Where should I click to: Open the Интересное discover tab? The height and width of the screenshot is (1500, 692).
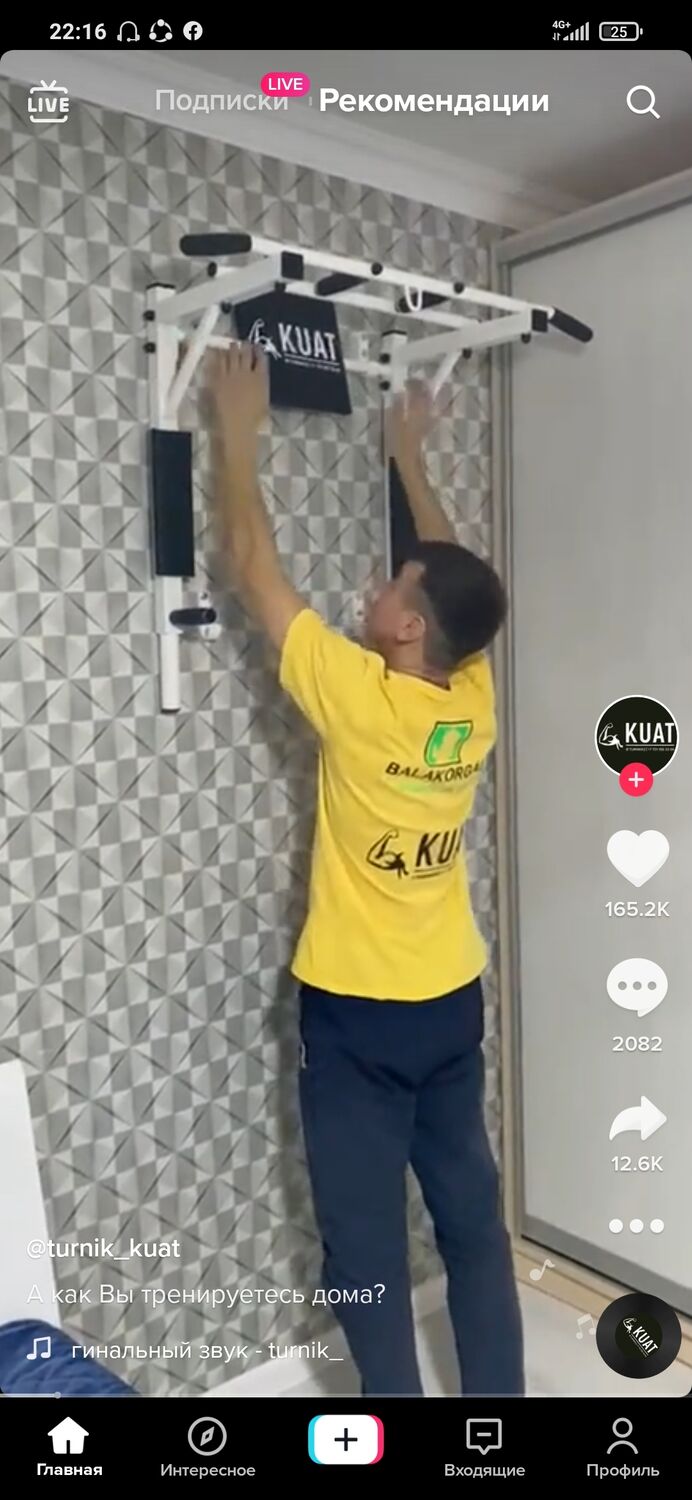click(x=208, y=1447)
